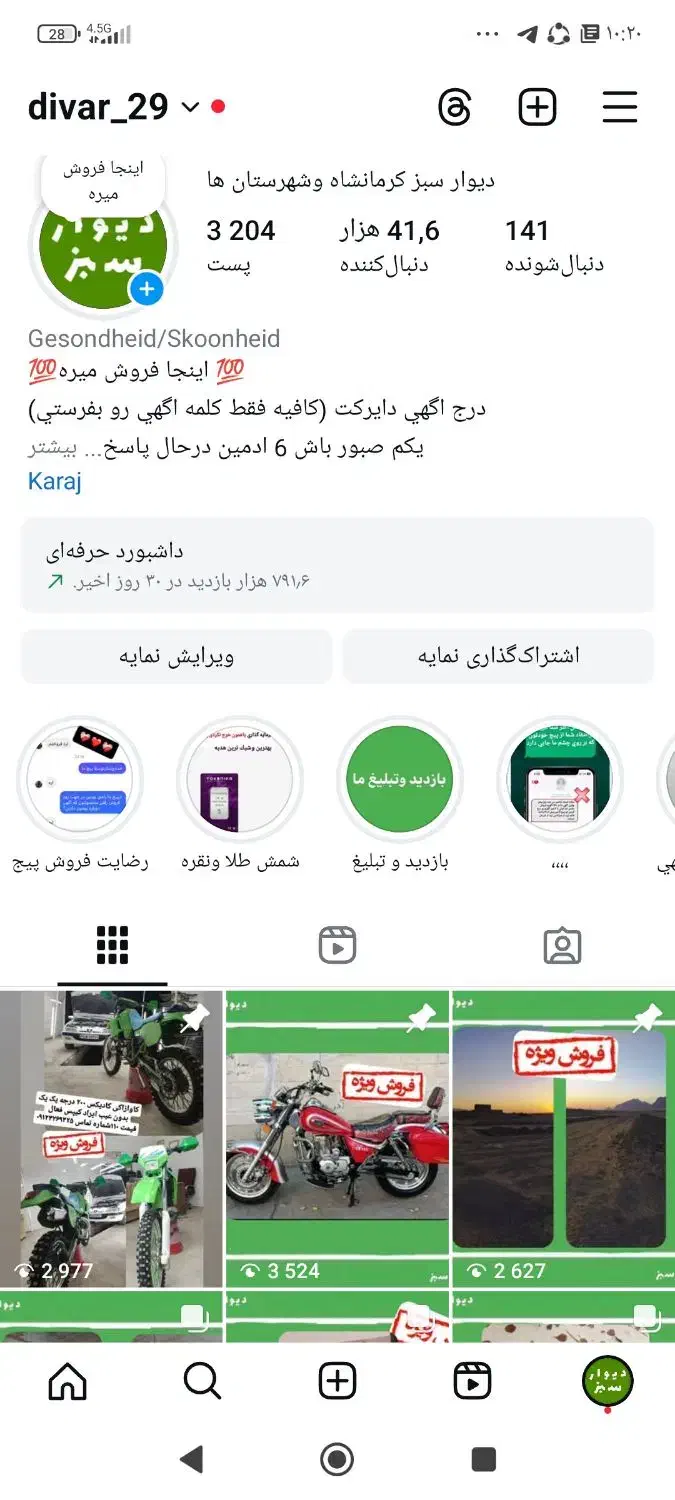Go to the search tab in bottom bar
675x1500 pixels.
coord(203,1381)
